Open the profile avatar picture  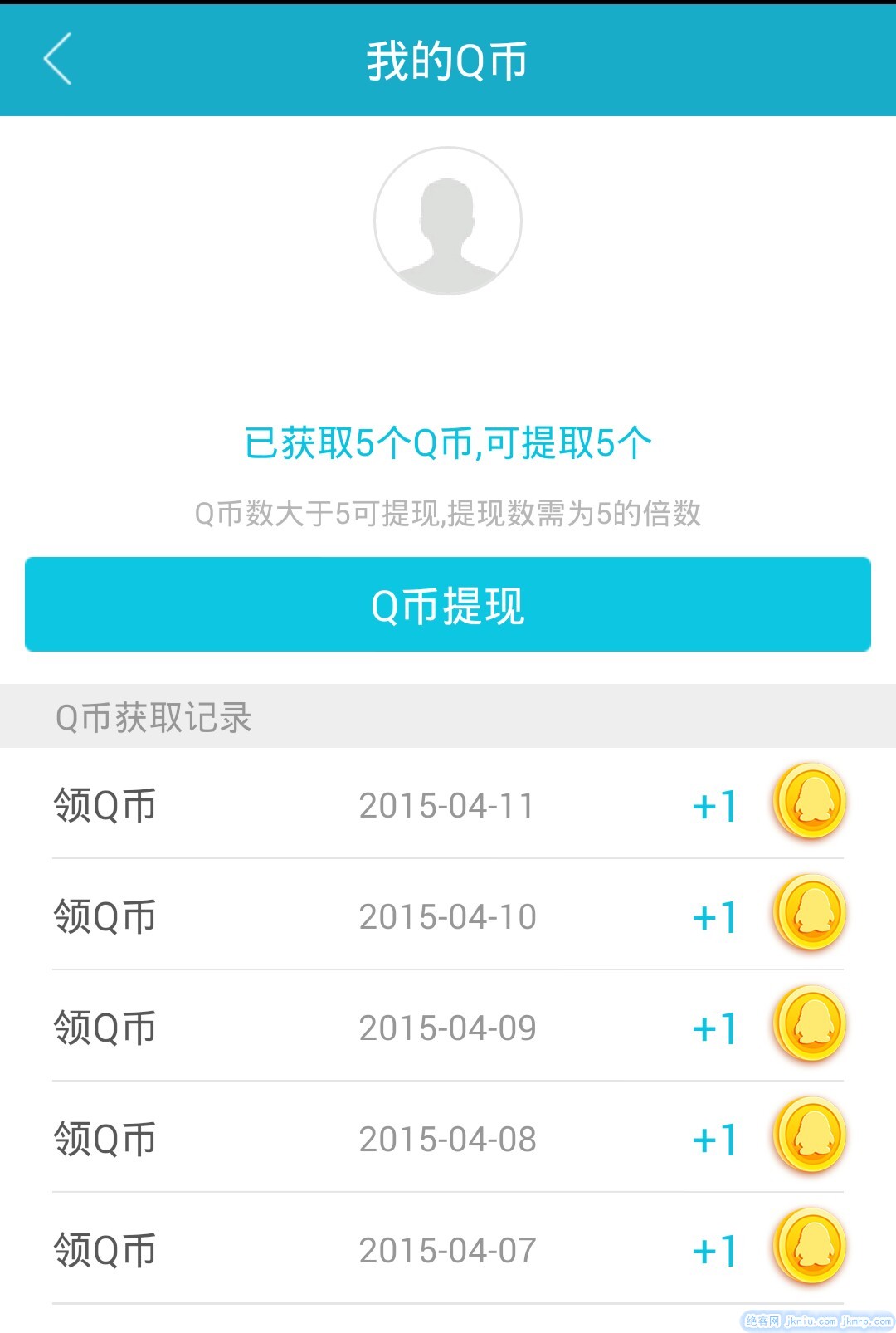(x=448, y=221)
